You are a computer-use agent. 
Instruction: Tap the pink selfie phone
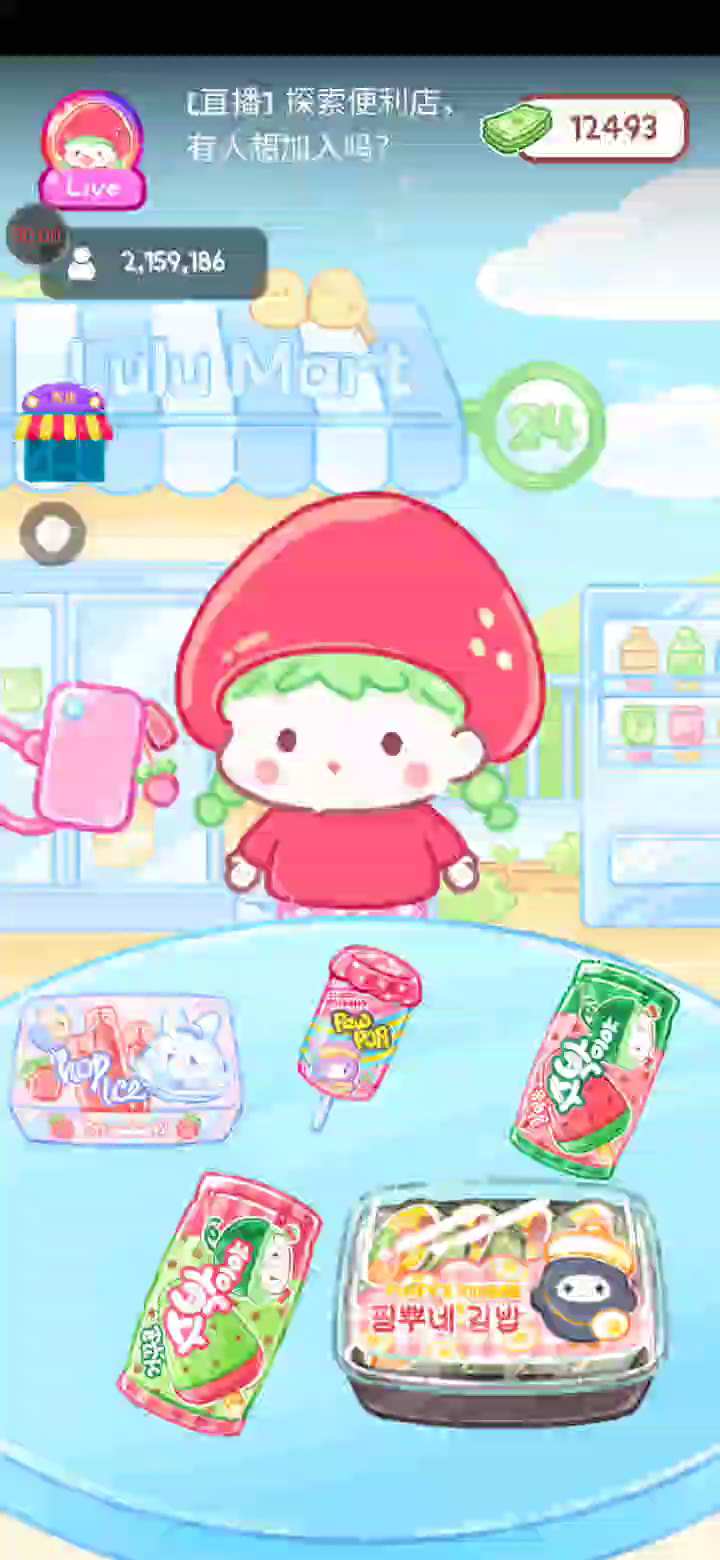92,755
